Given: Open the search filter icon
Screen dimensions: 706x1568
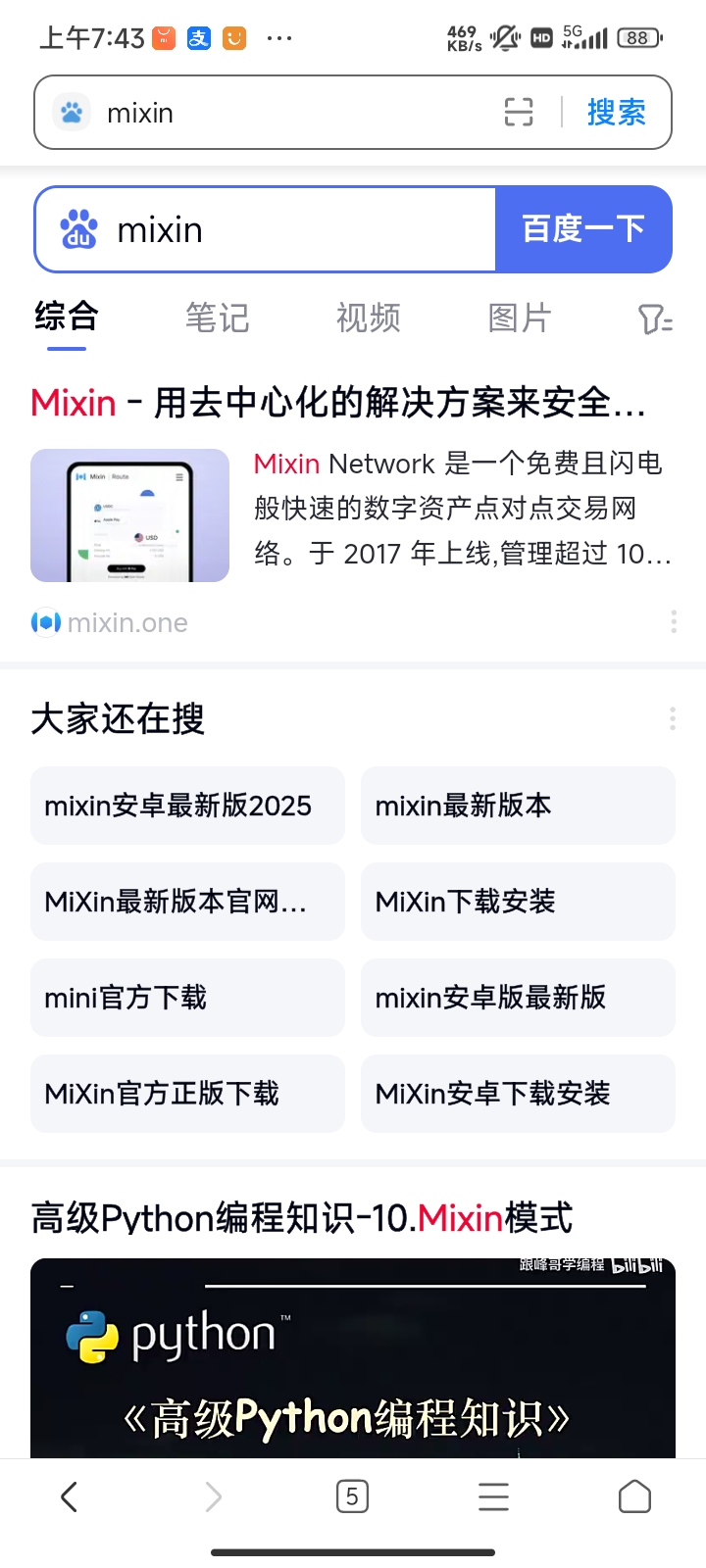Looking at the screenshot, I should 654,319.
